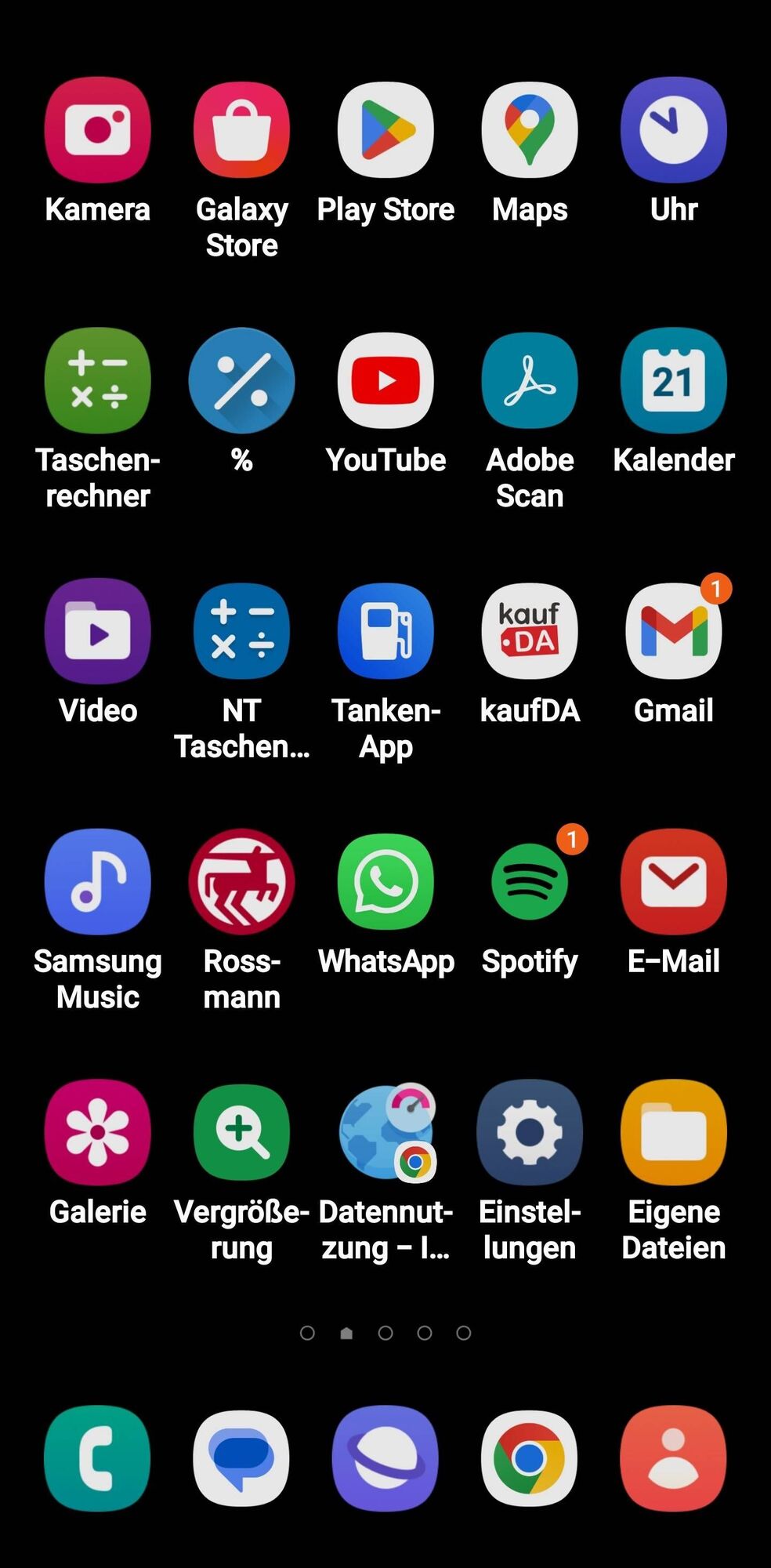Open WhatsApp
The image size is (771, 1568).
pyautogui.click(x=385, y=881)
